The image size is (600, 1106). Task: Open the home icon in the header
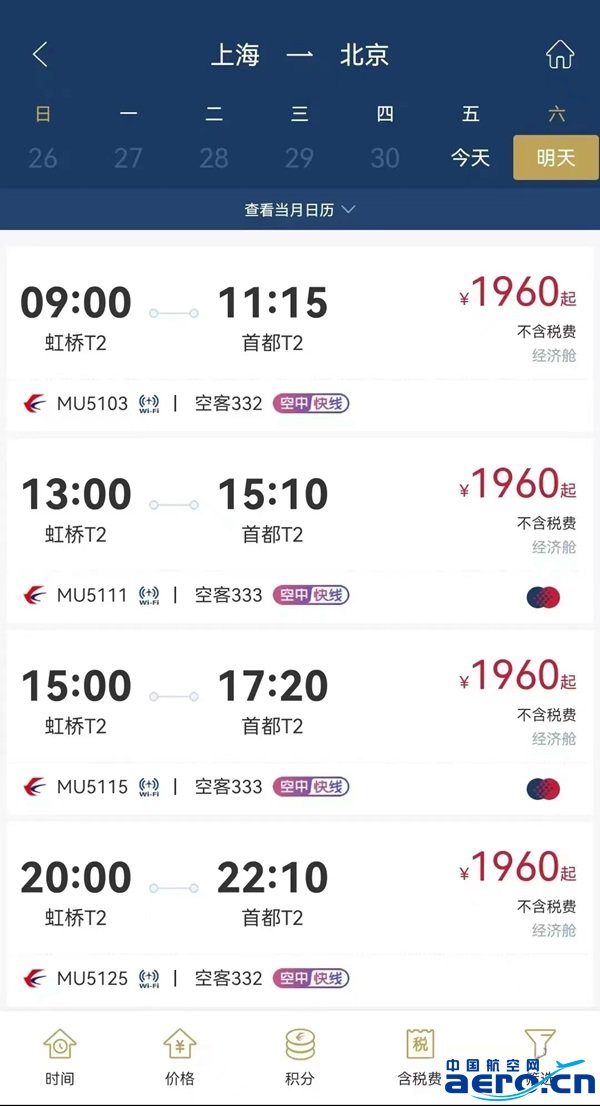pyautogui.click(x=560, y=54)
